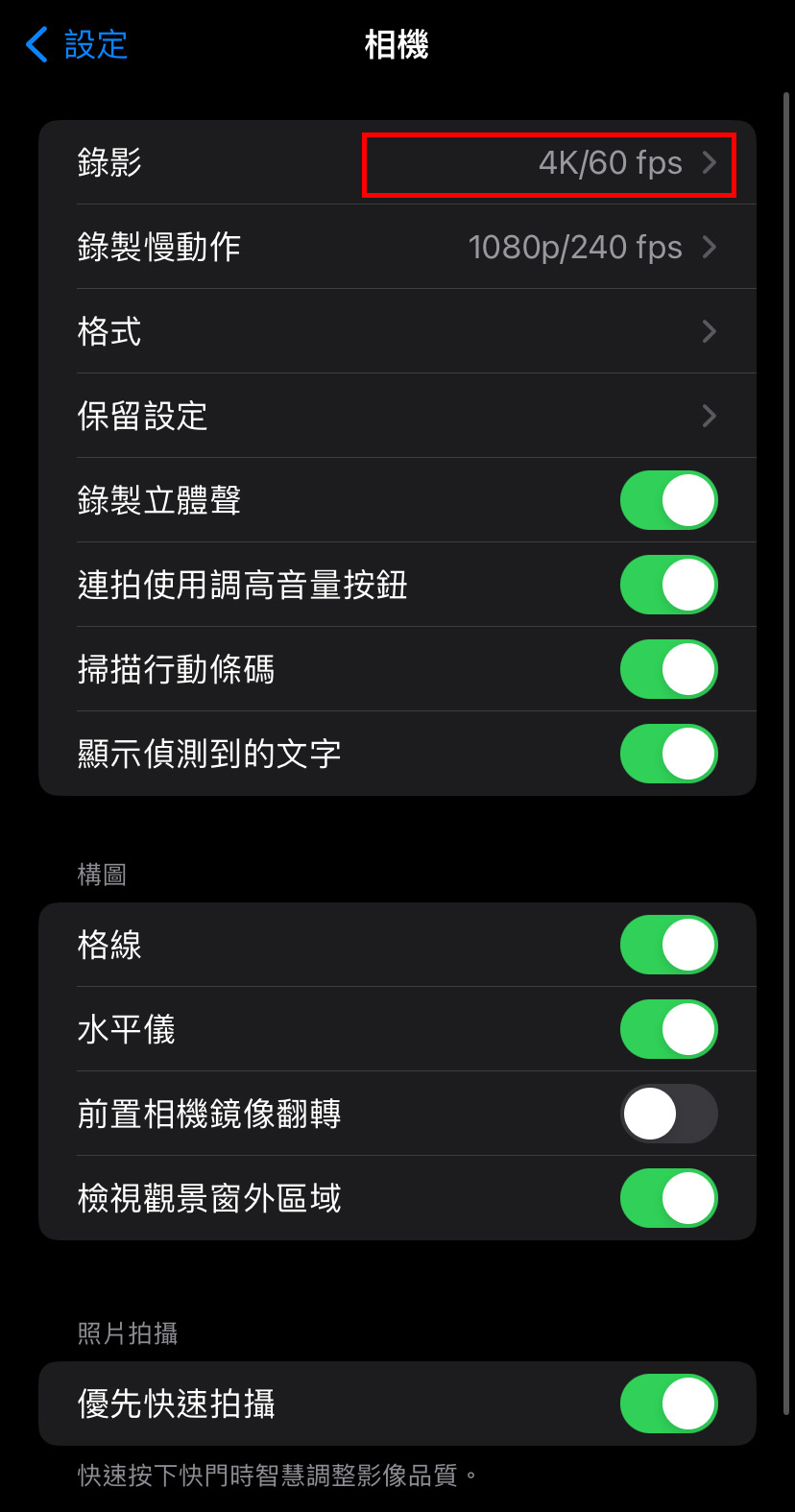795x1512 pixels.
Task: Open the 錄製慢動作 slow-motion chevron
Action: (709, 247)
